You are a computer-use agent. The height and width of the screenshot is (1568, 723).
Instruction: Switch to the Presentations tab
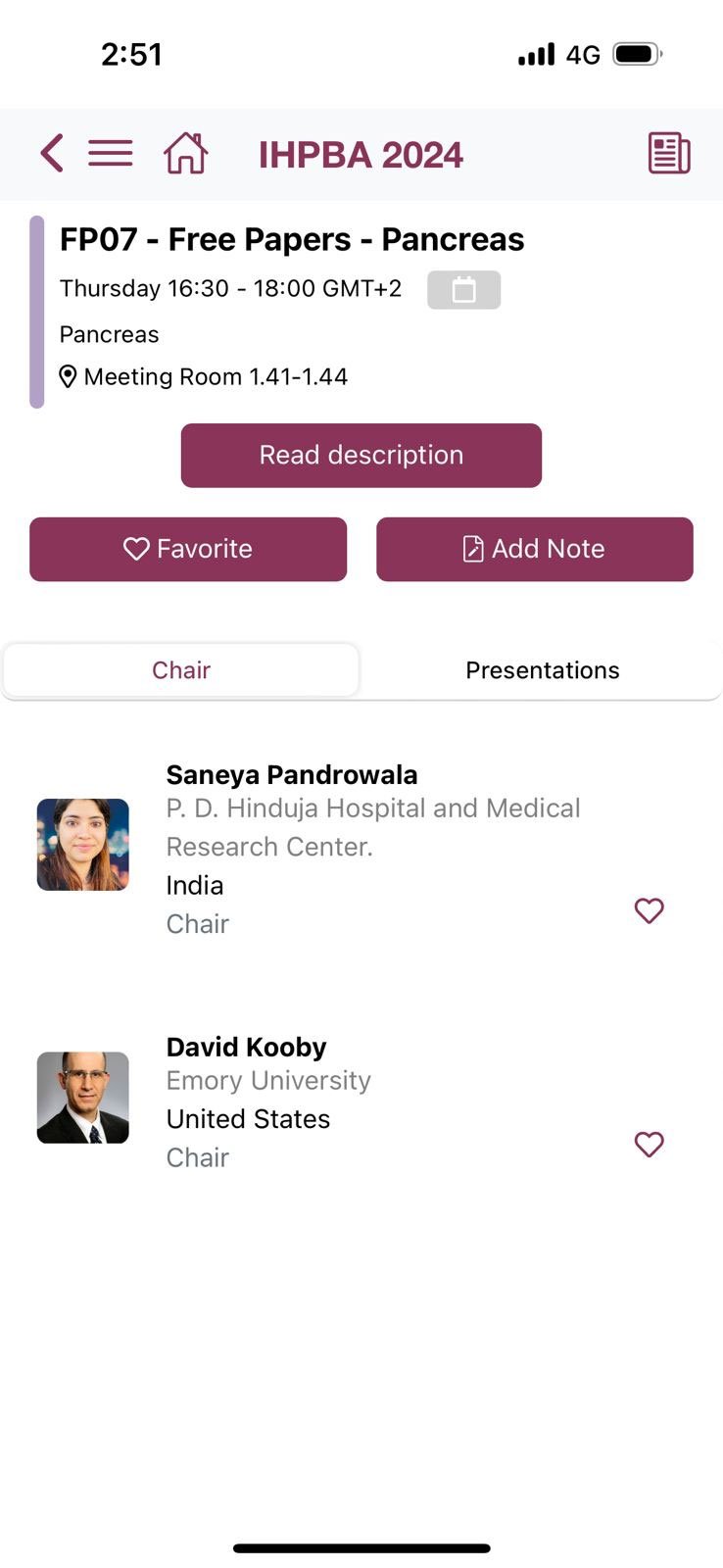(x=542, y=670)
